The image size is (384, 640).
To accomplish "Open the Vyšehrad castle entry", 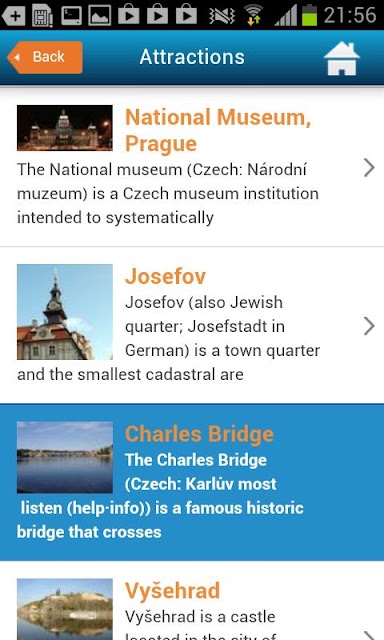I will (192, 601).
